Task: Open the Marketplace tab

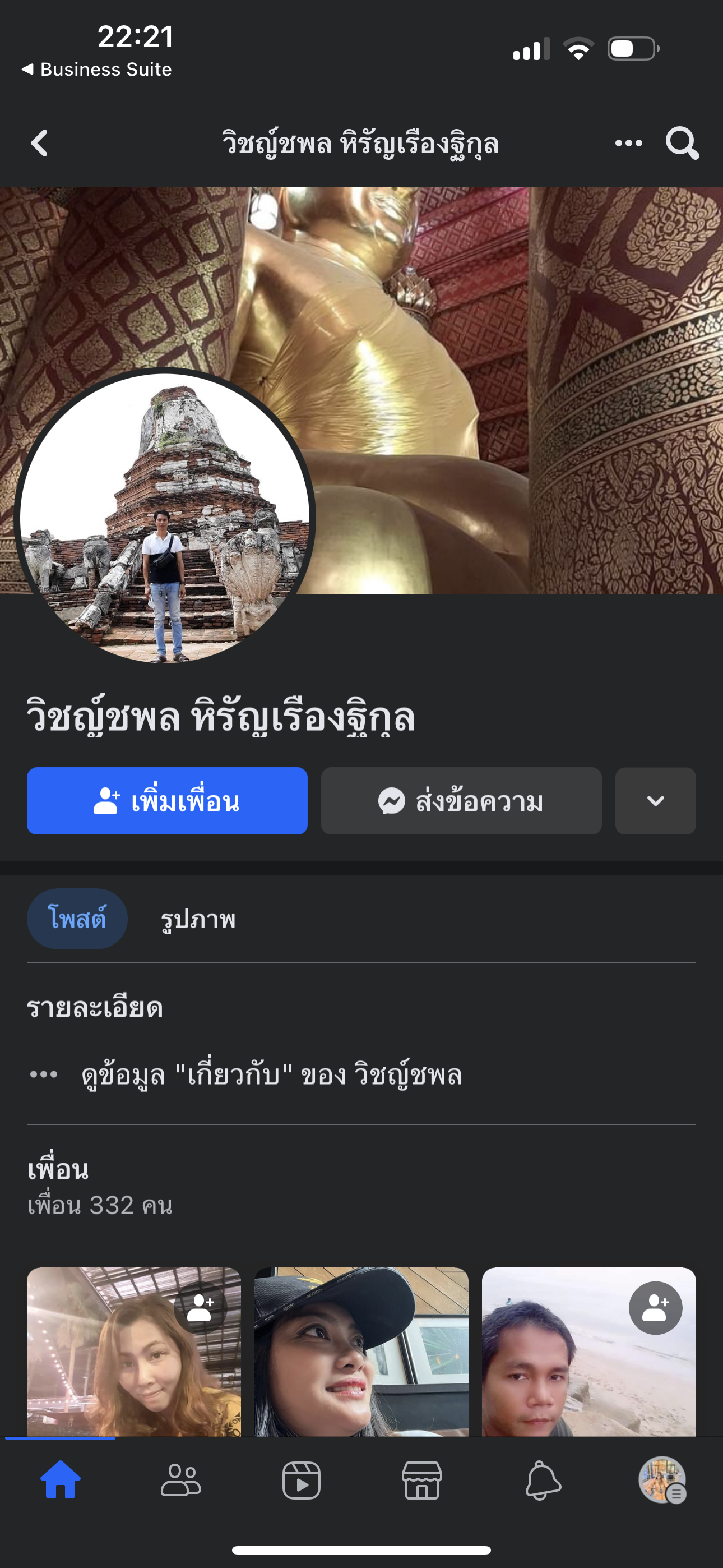Action: tap(421, 1481)
